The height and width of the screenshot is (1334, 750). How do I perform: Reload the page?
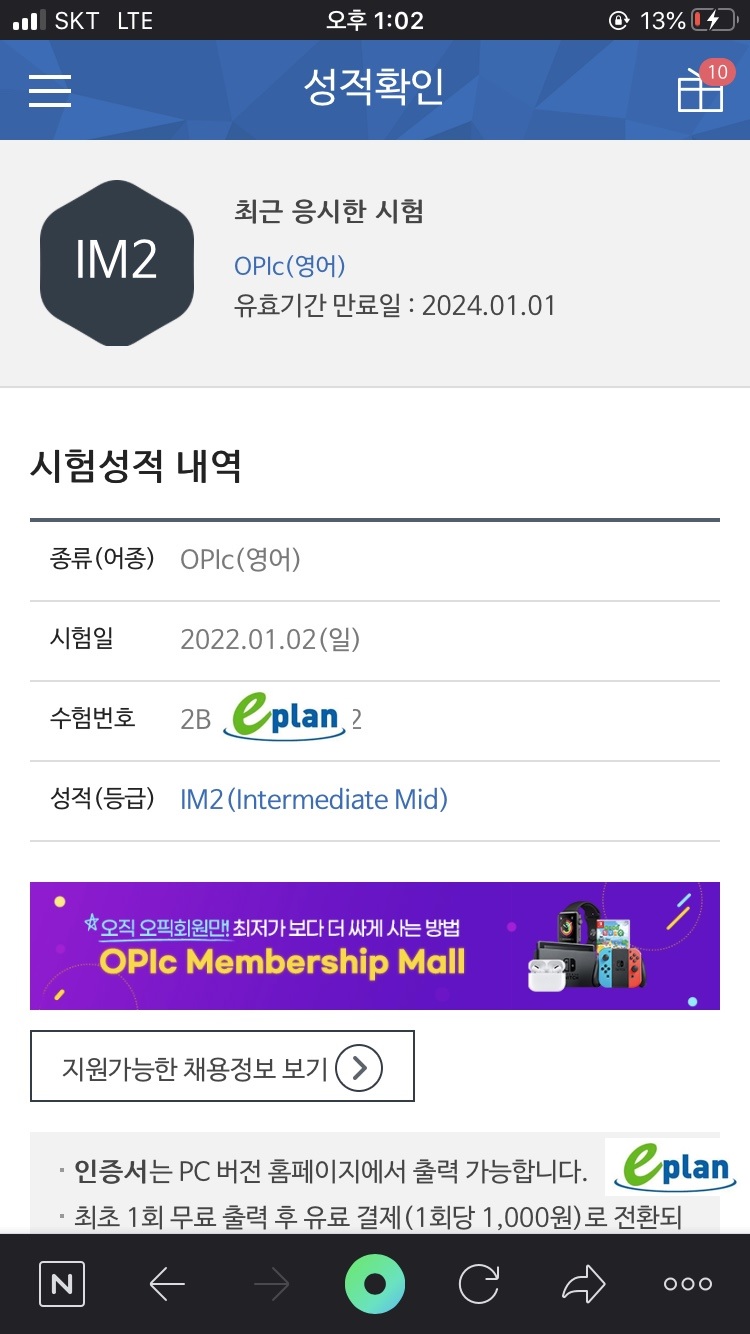click(479, 1284)
